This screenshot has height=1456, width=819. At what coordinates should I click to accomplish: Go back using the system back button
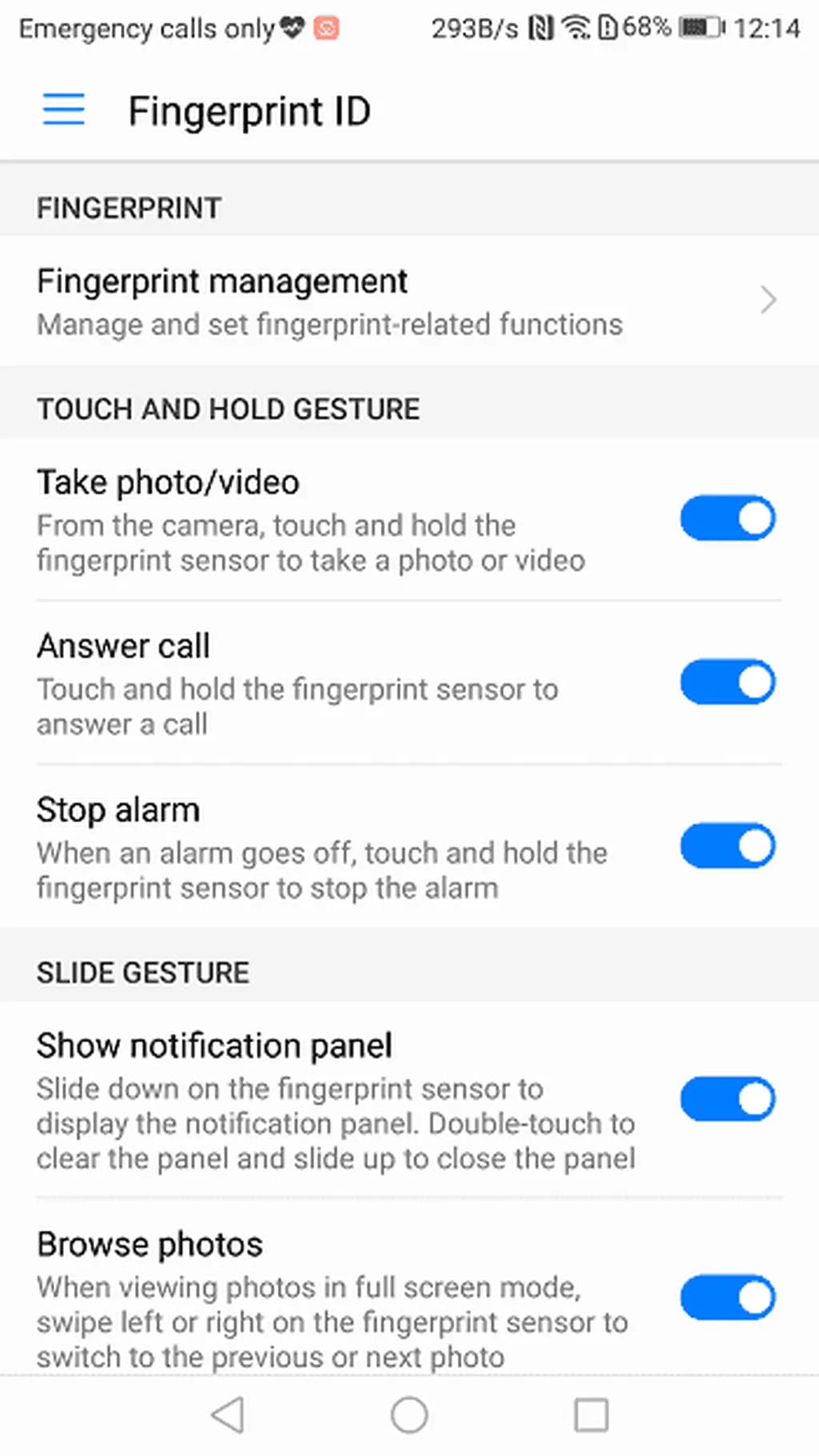tap(228, 1415)
